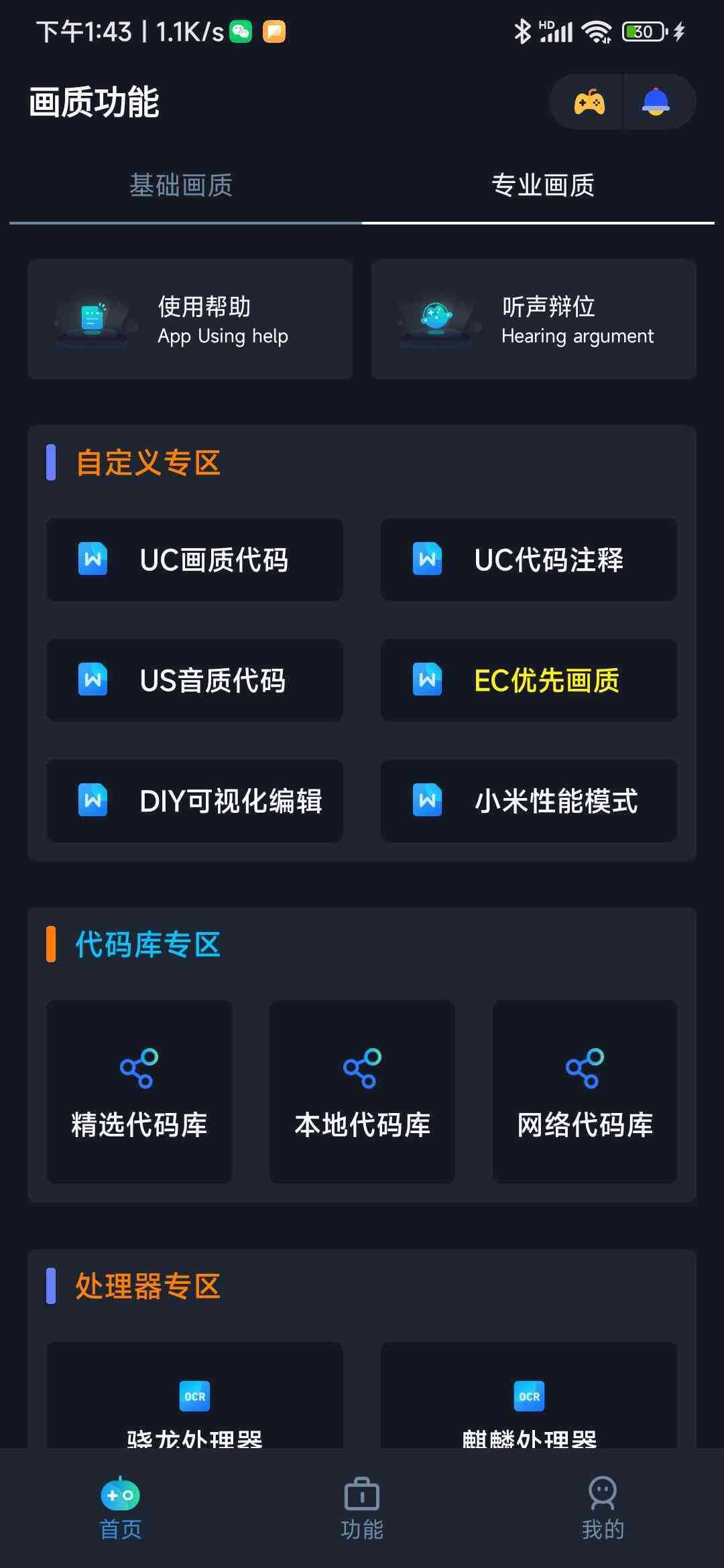Open the game controller icon at top right

pyautogui.click(x=589, y=102)
